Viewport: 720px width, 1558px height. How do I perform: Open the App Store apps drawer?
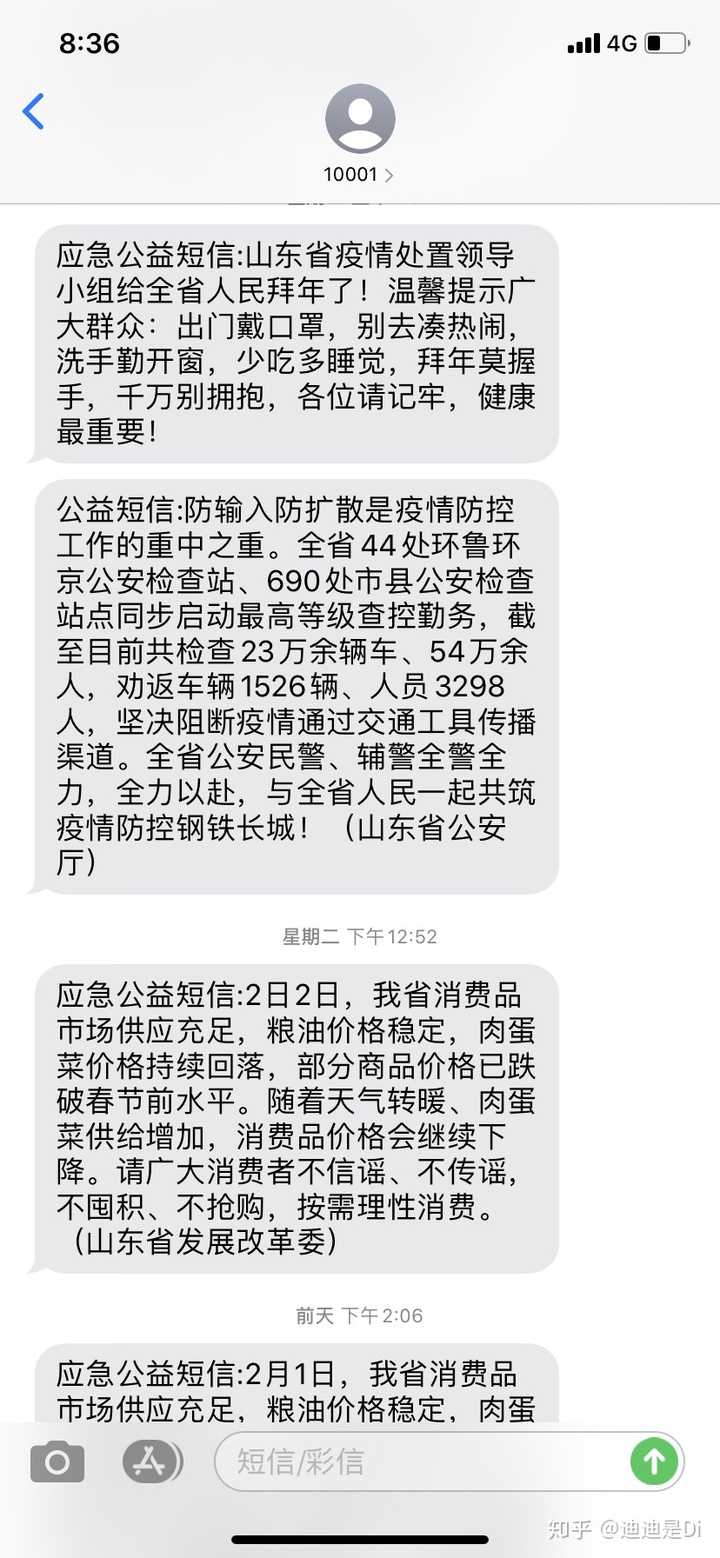[x=153, y=1463]
